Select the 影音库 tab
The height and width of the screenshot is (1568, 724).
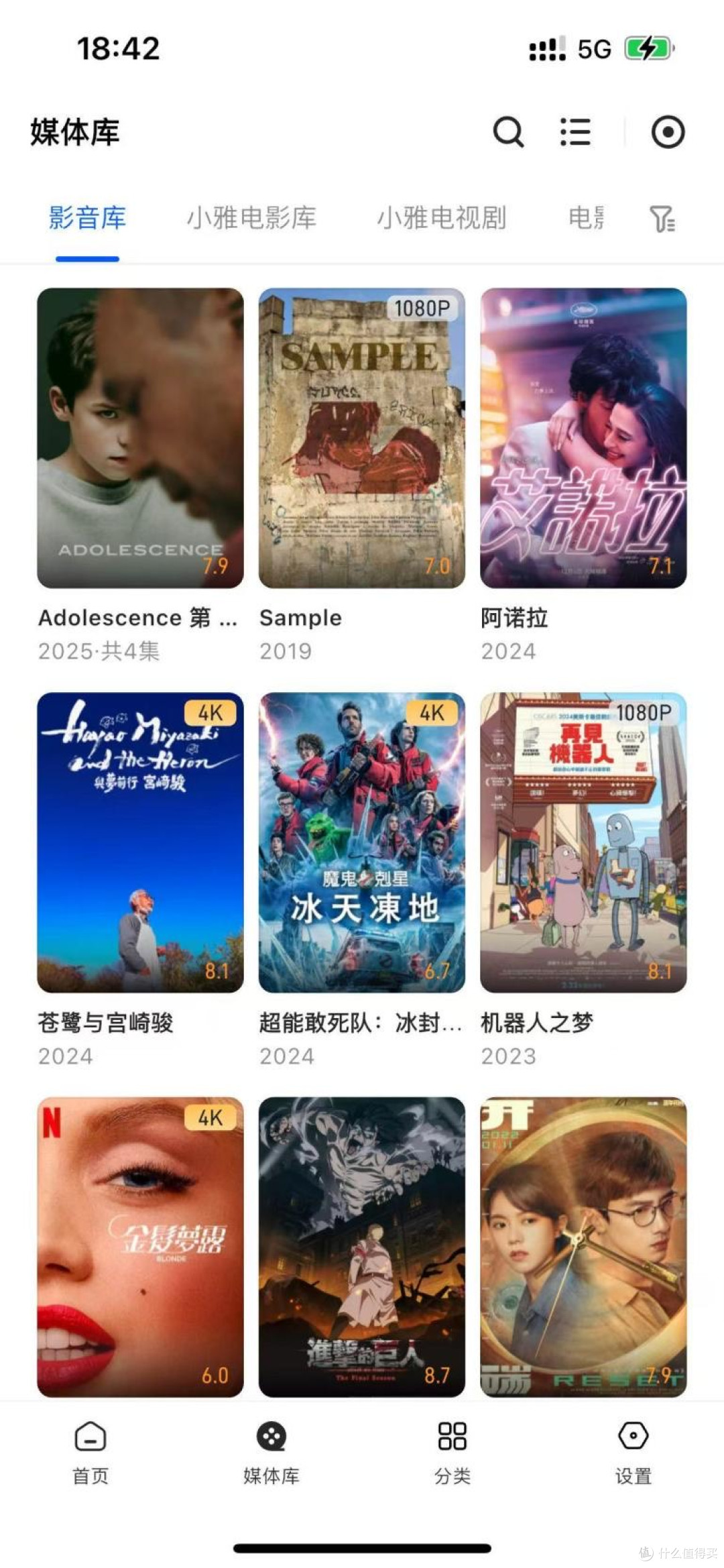(x=87, y=218)
